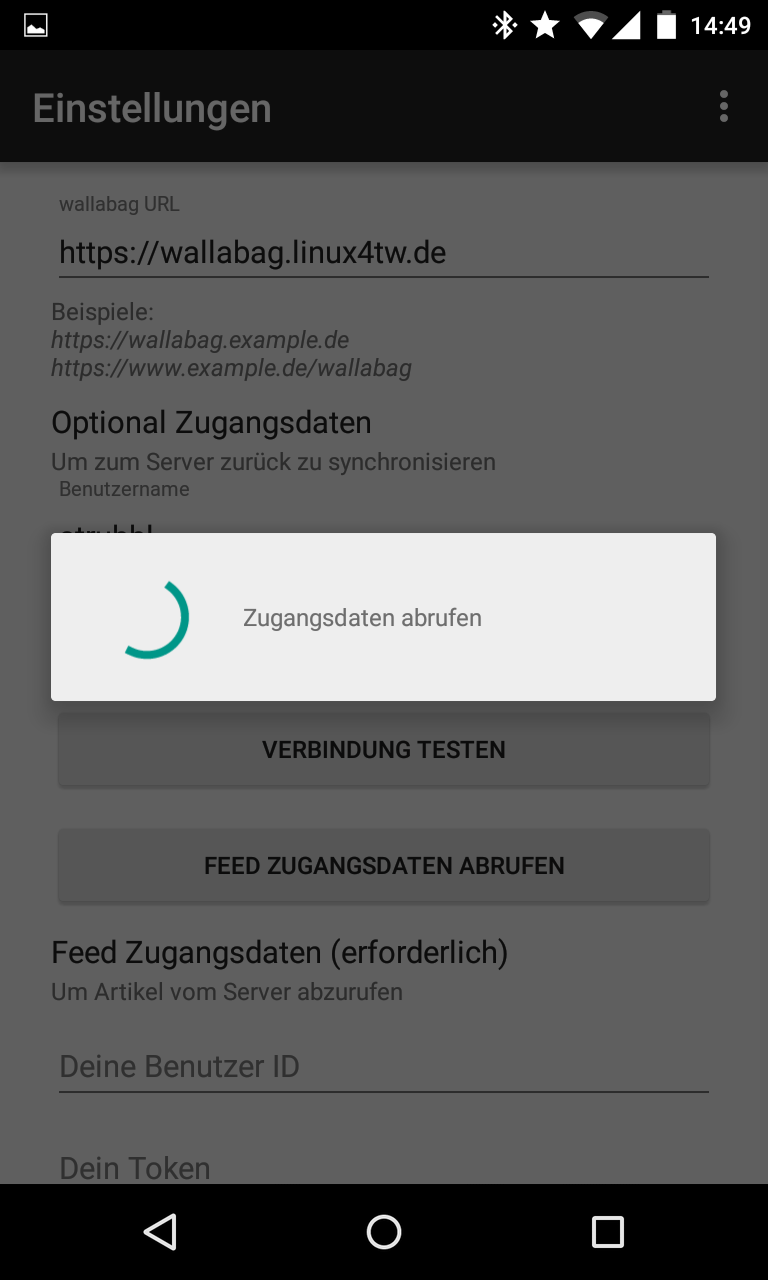Tap the Verbindung testen button

tap(383, 749)
